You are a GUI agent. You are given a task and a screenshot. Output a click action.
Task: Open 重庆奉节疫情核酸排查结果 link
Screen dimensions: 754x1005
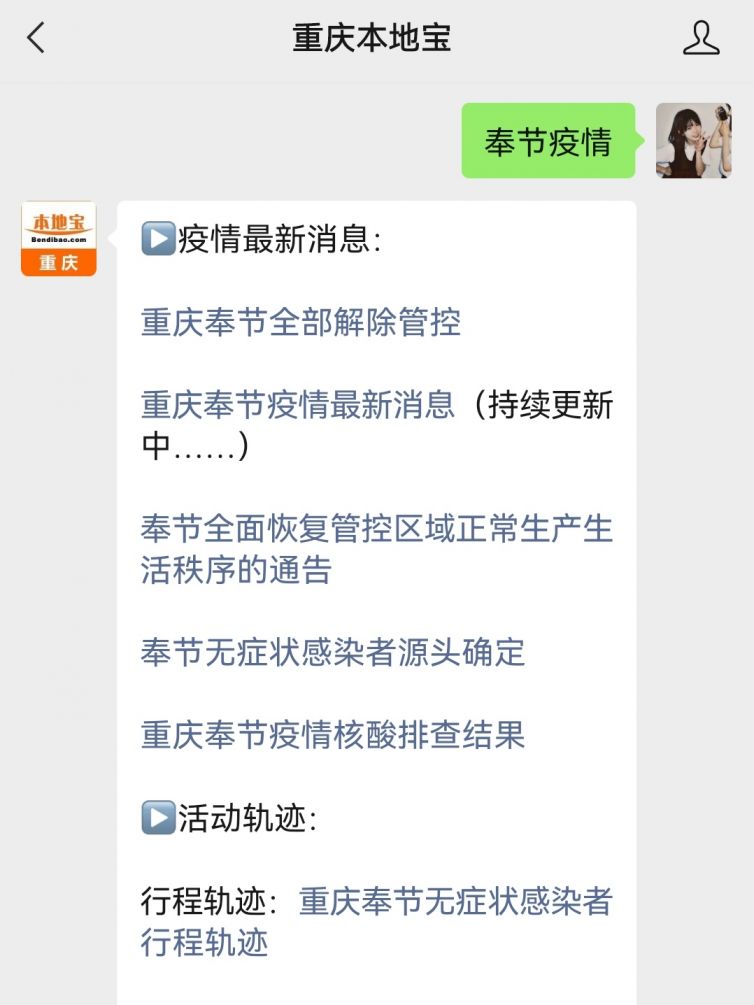[x=332, y=735]
